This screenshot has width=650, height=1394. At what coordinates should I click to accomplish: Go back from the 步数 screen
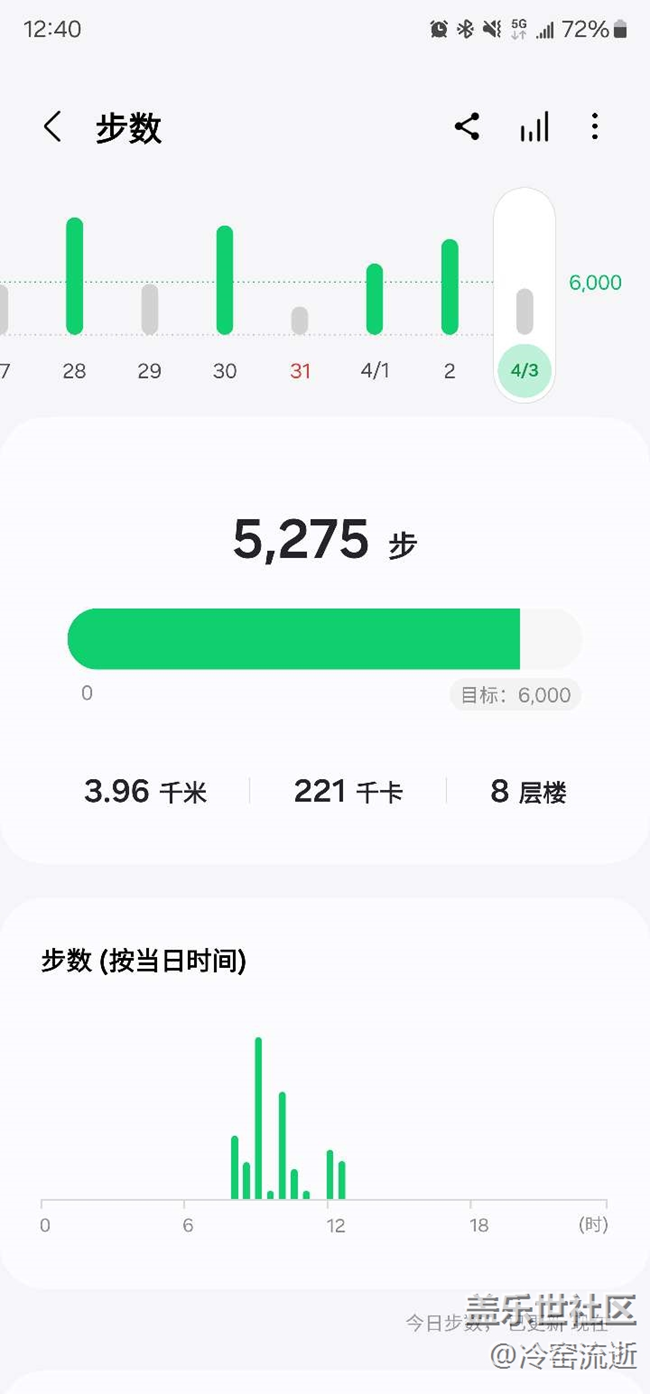click(53, 127)
